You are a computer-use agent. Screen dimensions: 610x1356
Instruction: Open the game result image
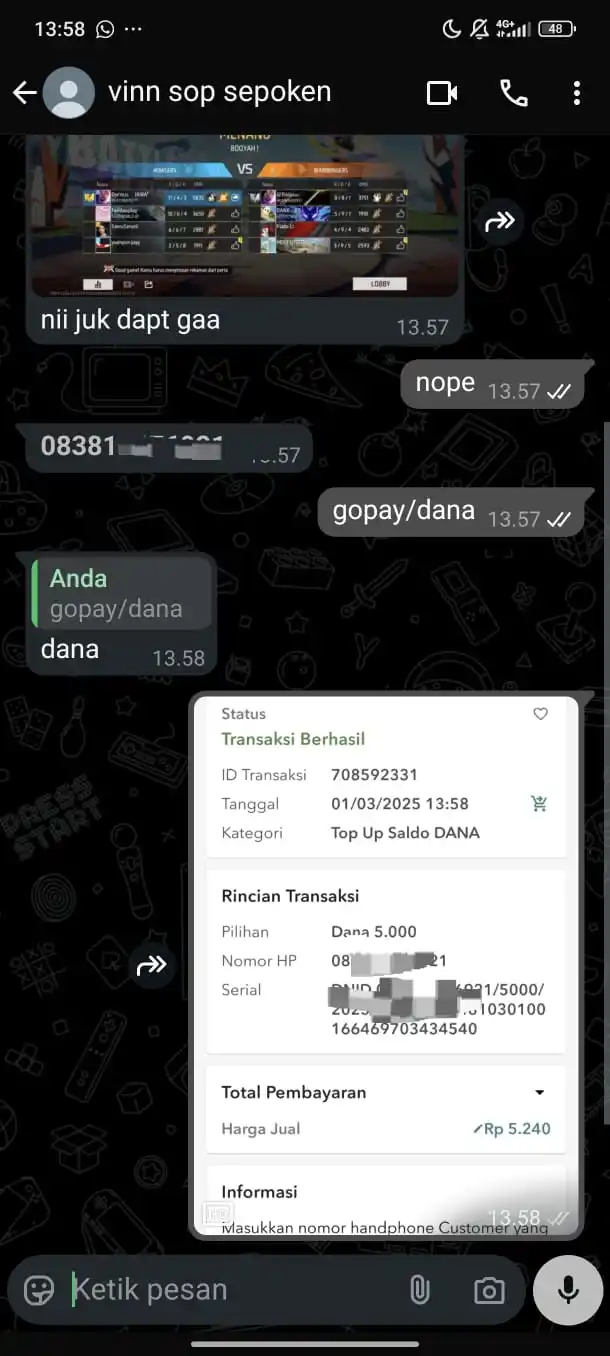246,215
